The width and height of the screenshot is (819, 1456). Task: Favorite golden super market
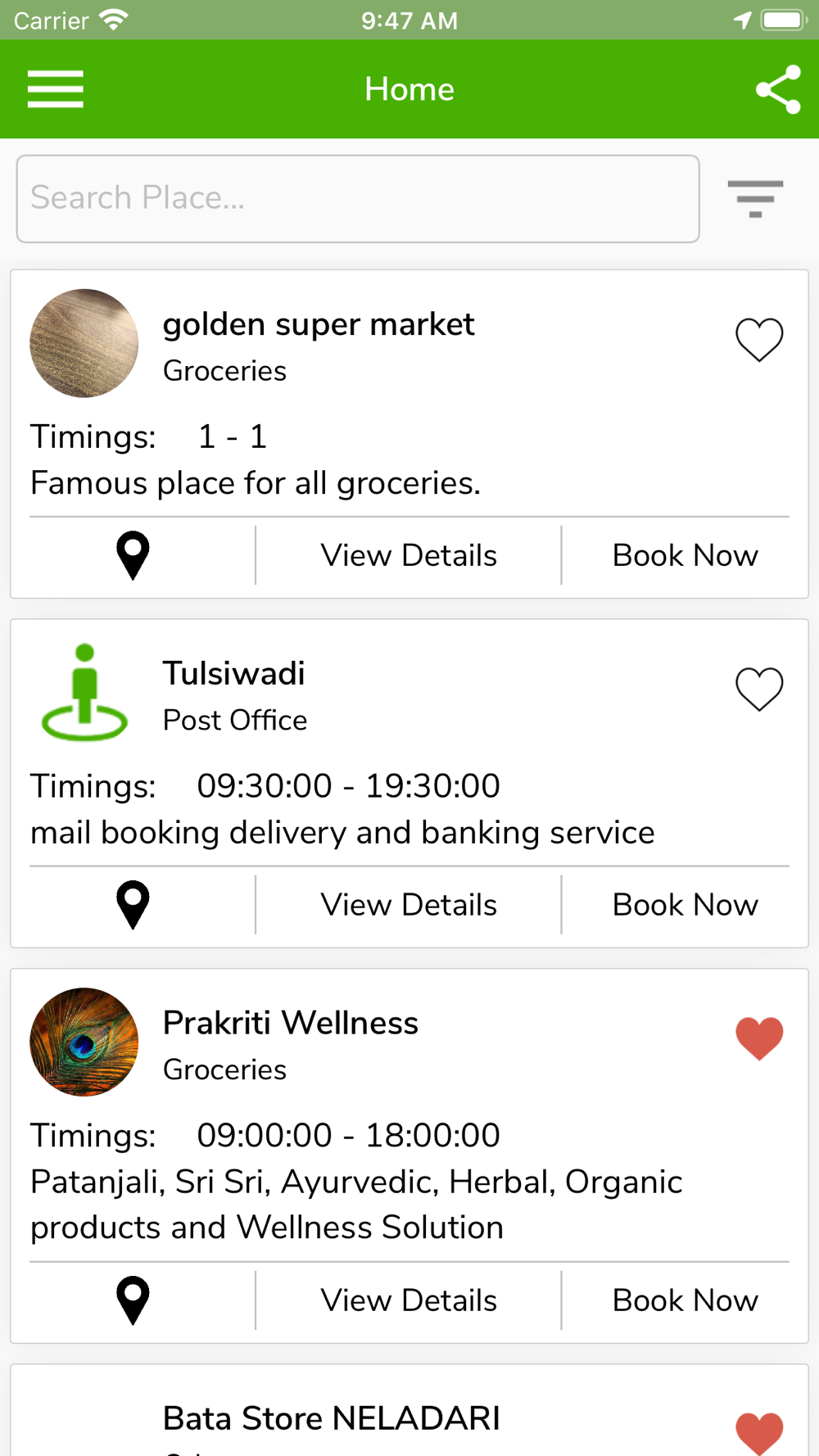[759, 339]
